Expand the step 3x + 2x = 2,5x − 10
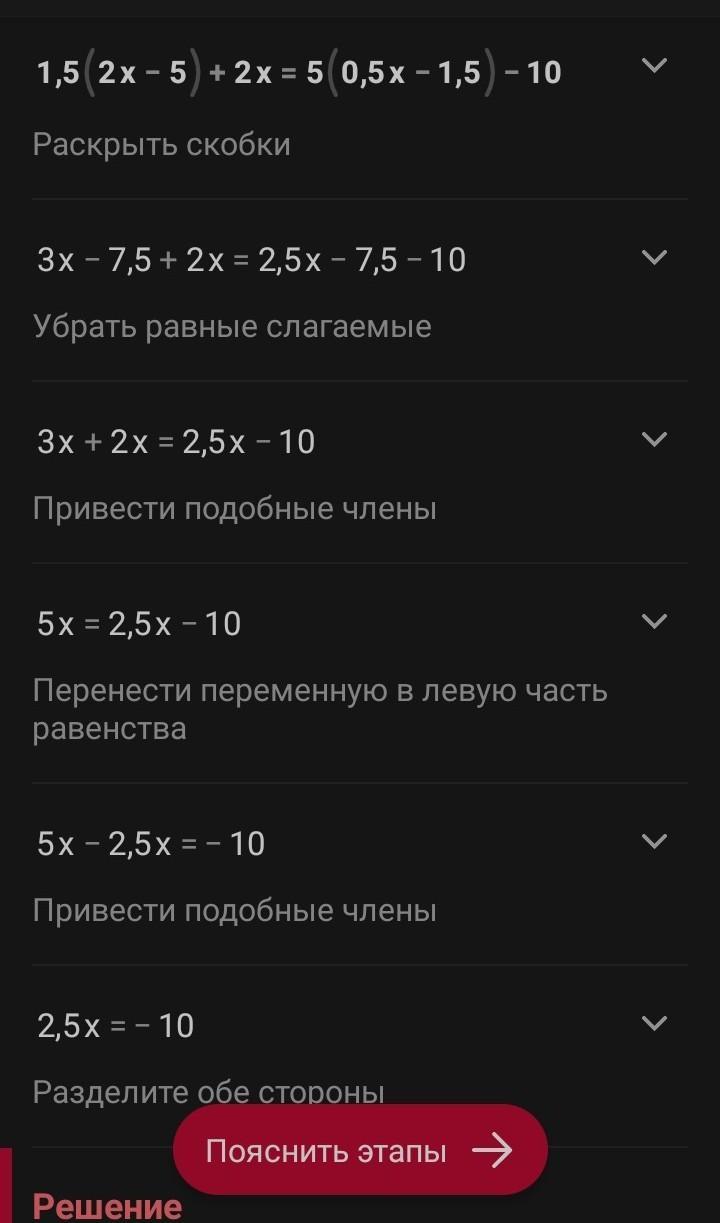Image resolution: width=720 pixels, height=1223 pixels. coord(654,440)
